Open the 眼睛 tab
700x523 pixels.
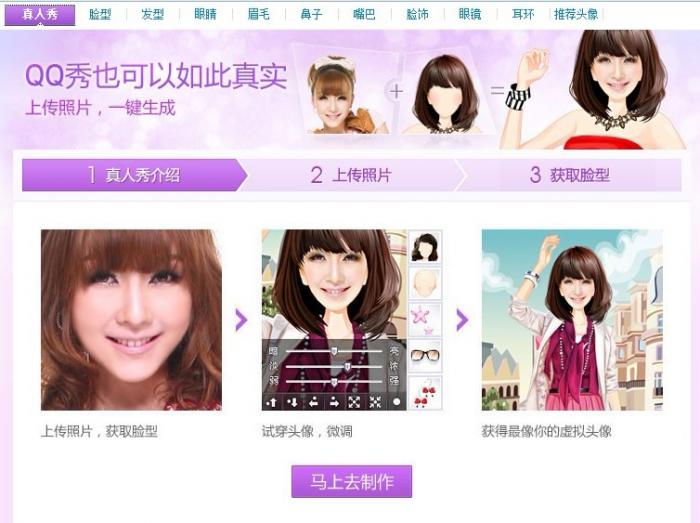[205, 14]
